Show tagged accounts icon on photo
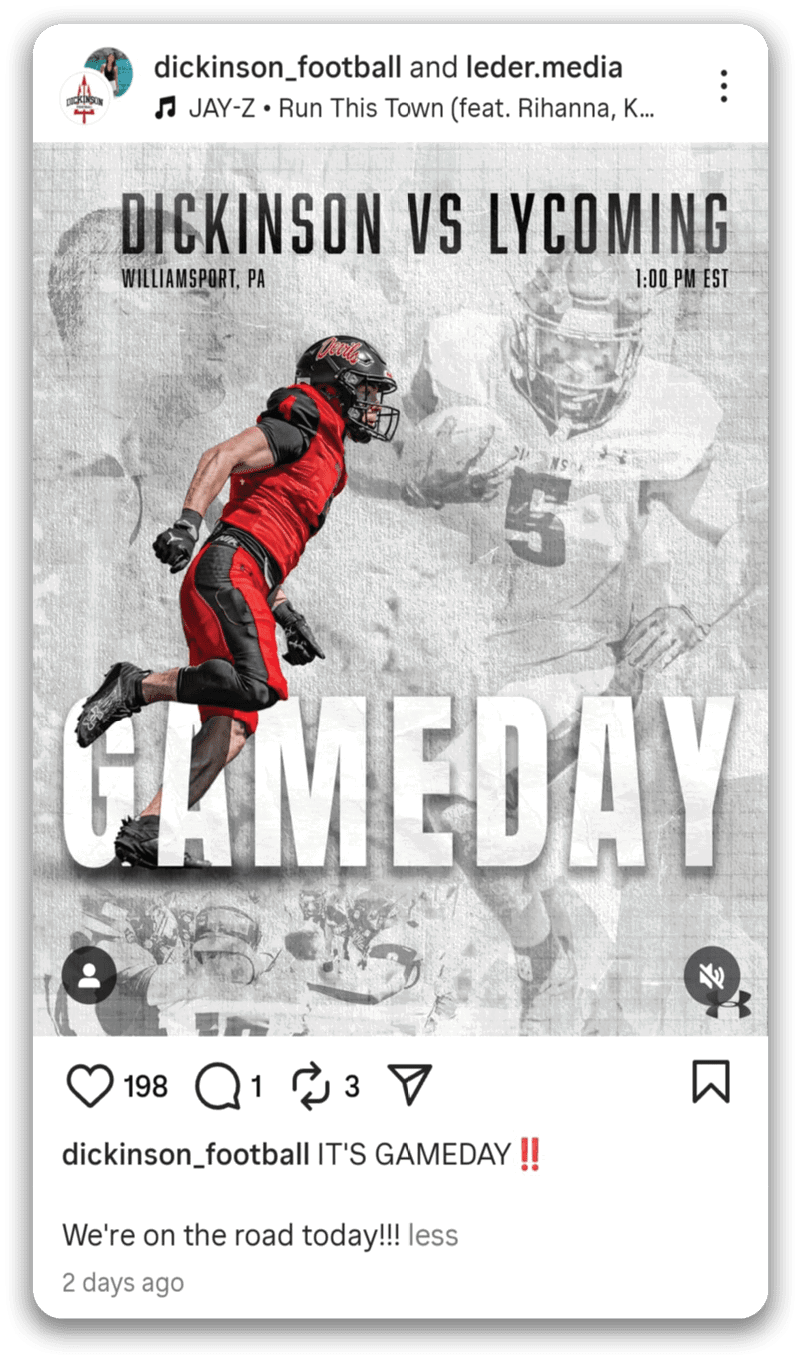The height and width of the screenshot is (1361, 801). click(x=89, y=975)
